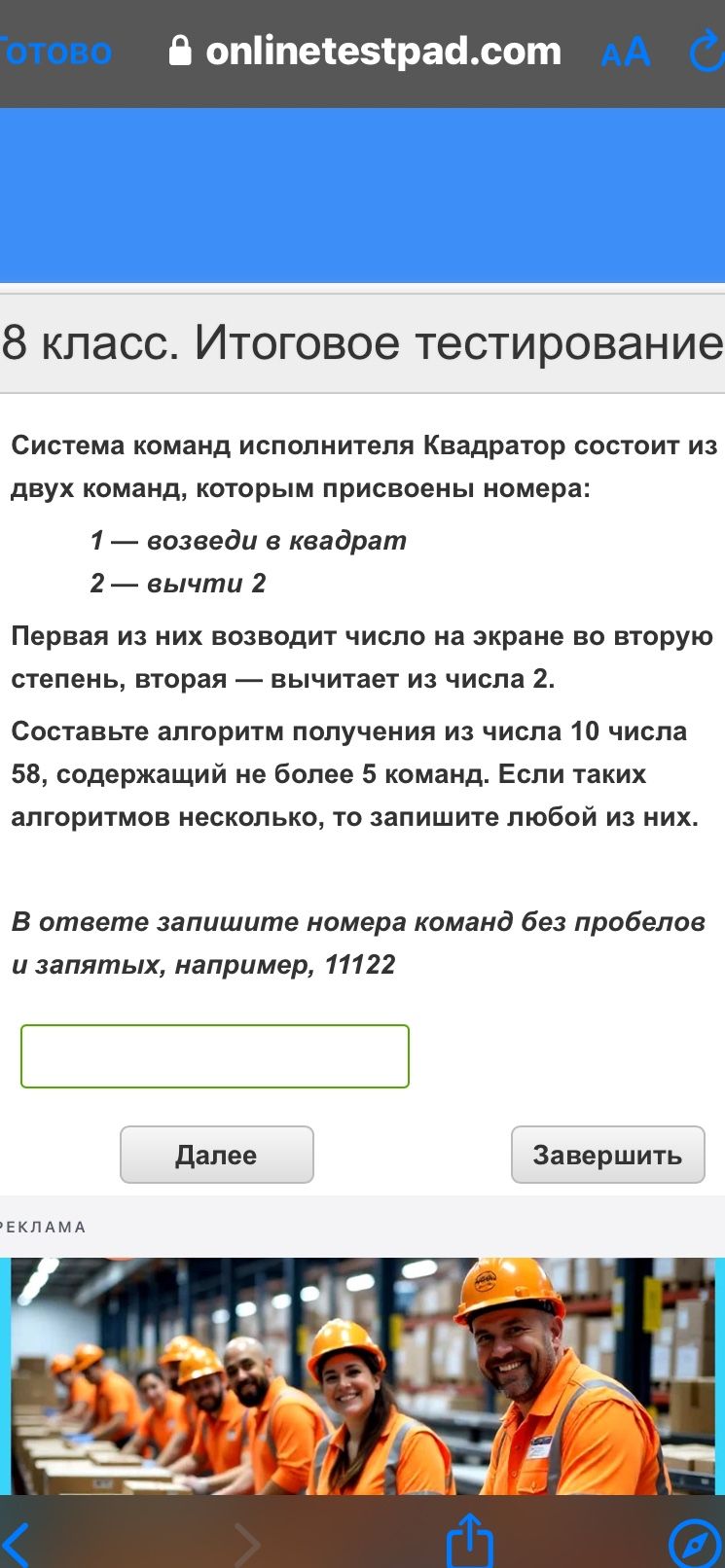Screen dimensions: 725x1568
Task: Go back with the browser back arrow
Action: (17, 1544)
